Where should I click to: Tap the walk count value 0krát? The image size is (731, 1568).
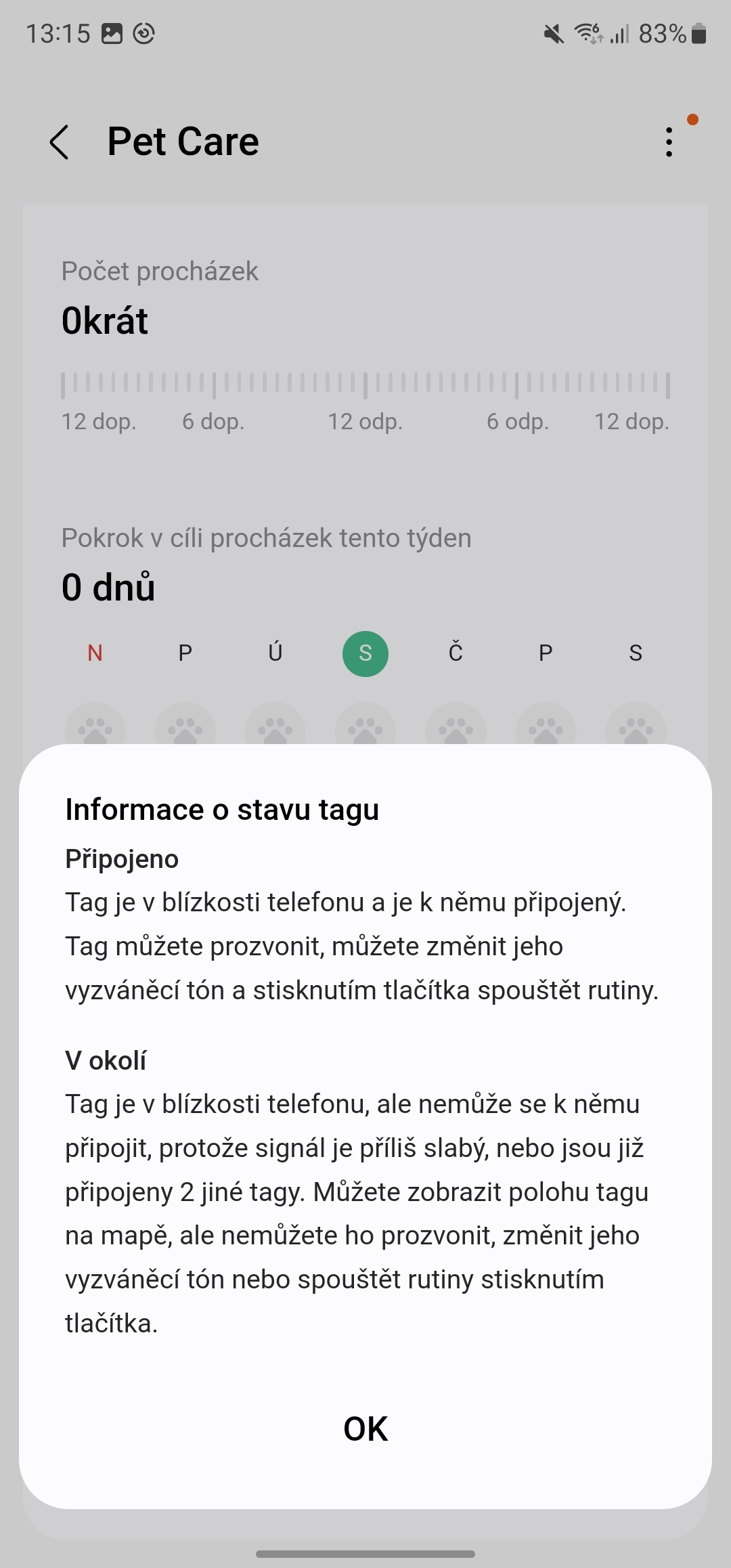106,320
